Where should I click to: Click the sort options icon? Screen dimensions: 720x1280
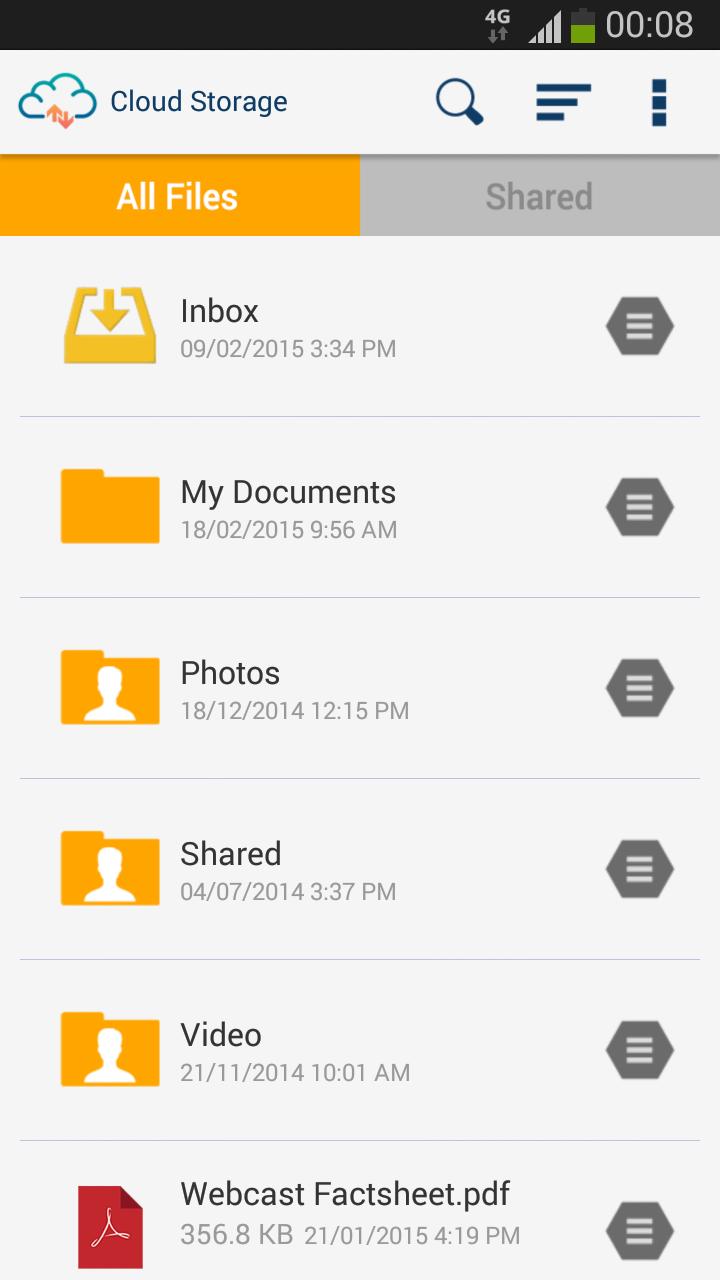562,102
